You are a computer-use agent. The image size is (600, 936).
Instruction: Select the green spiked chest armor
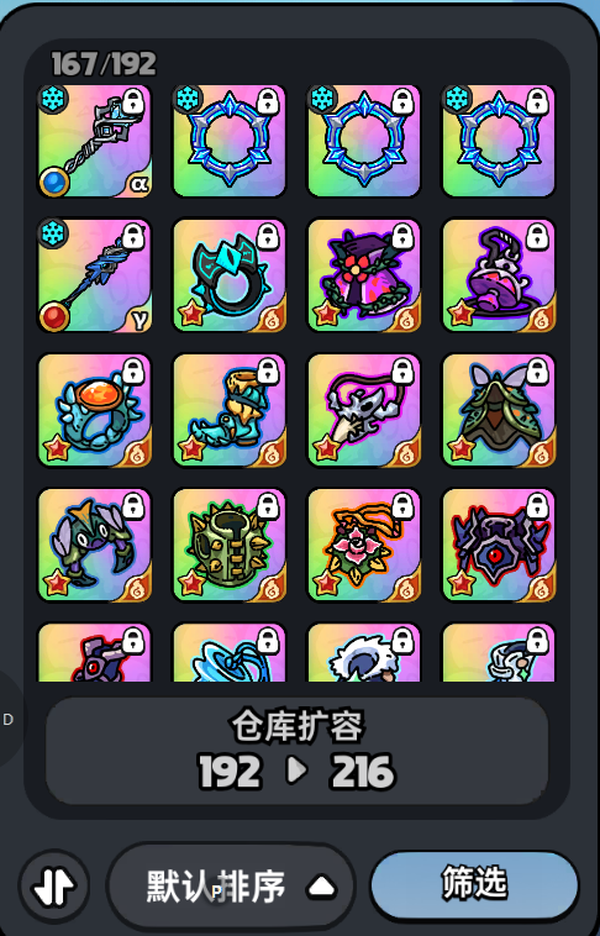pyautogui.click(x=230, y=543)
